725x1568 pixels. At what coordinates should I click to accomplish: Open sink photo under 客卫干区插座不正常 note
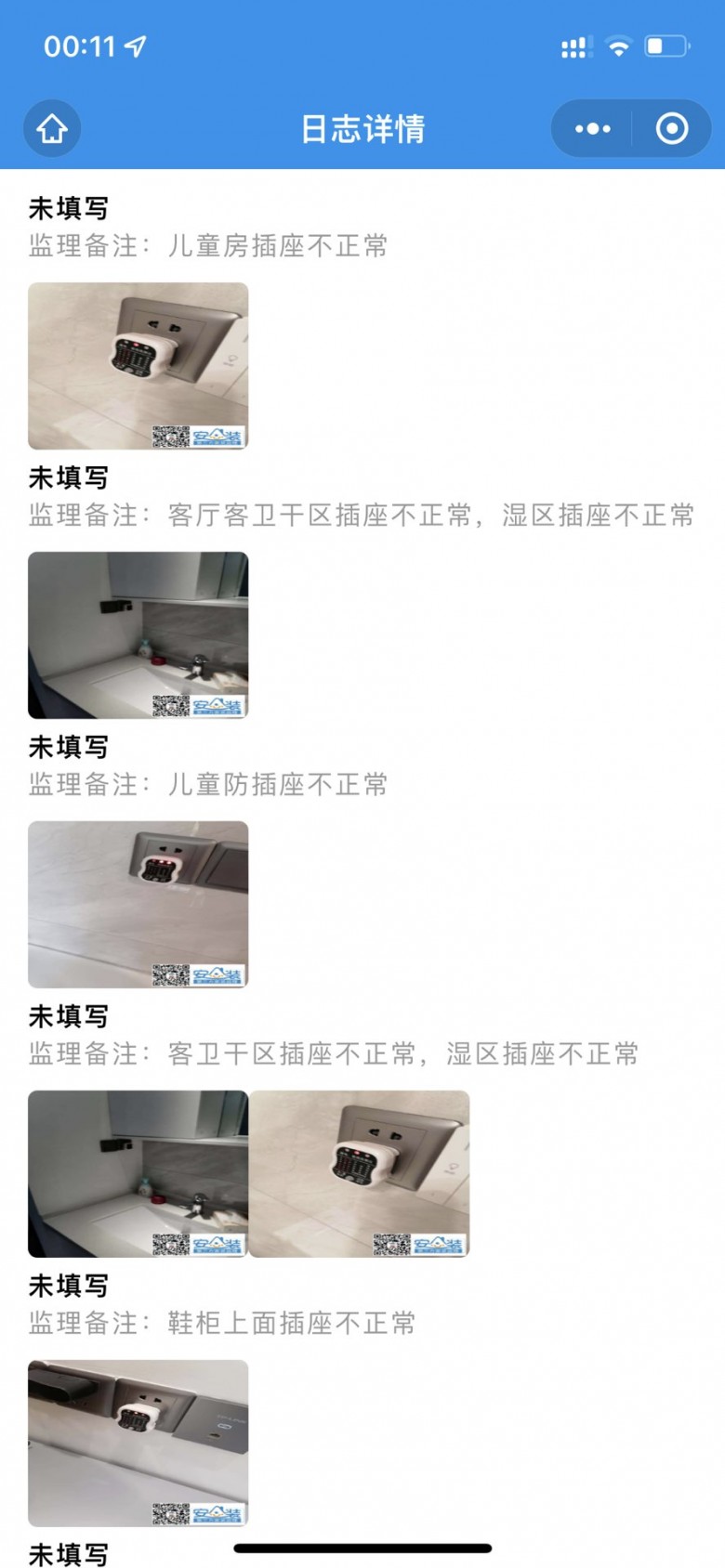pyautogui.click(x=138, y=1174)
